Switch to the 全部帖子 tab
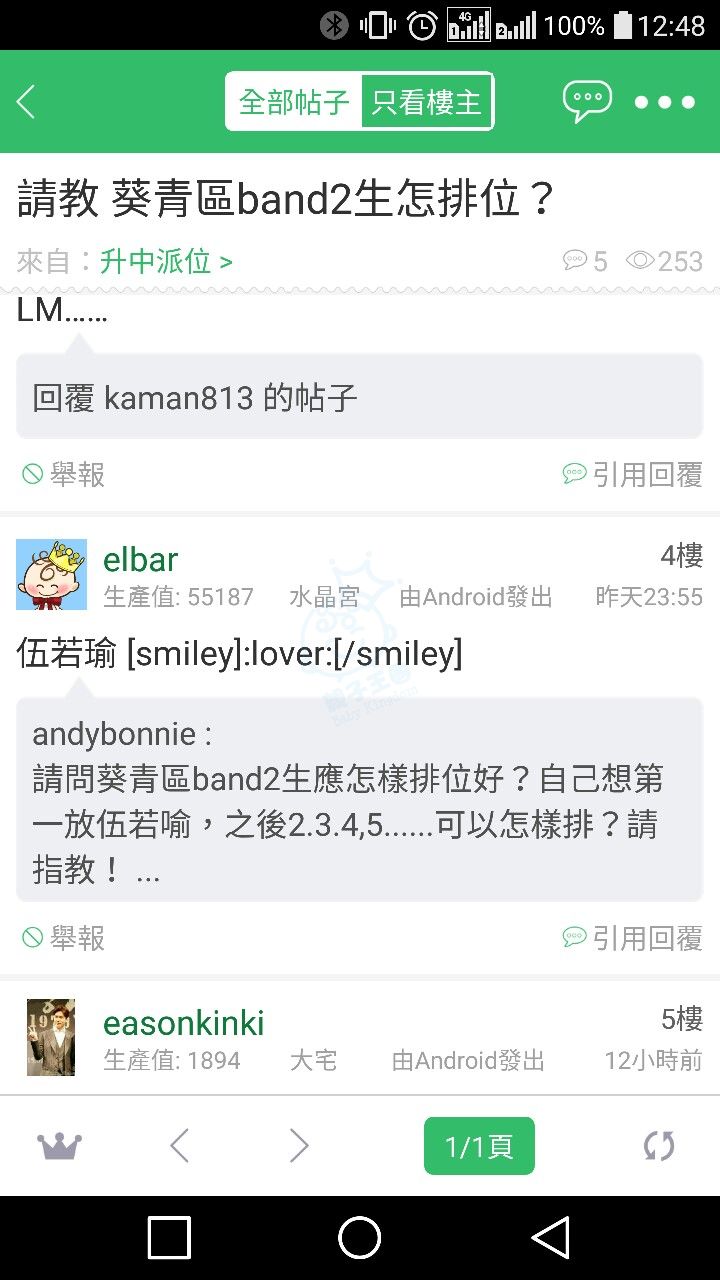The image size is (720, 1280). coord(294,101)
